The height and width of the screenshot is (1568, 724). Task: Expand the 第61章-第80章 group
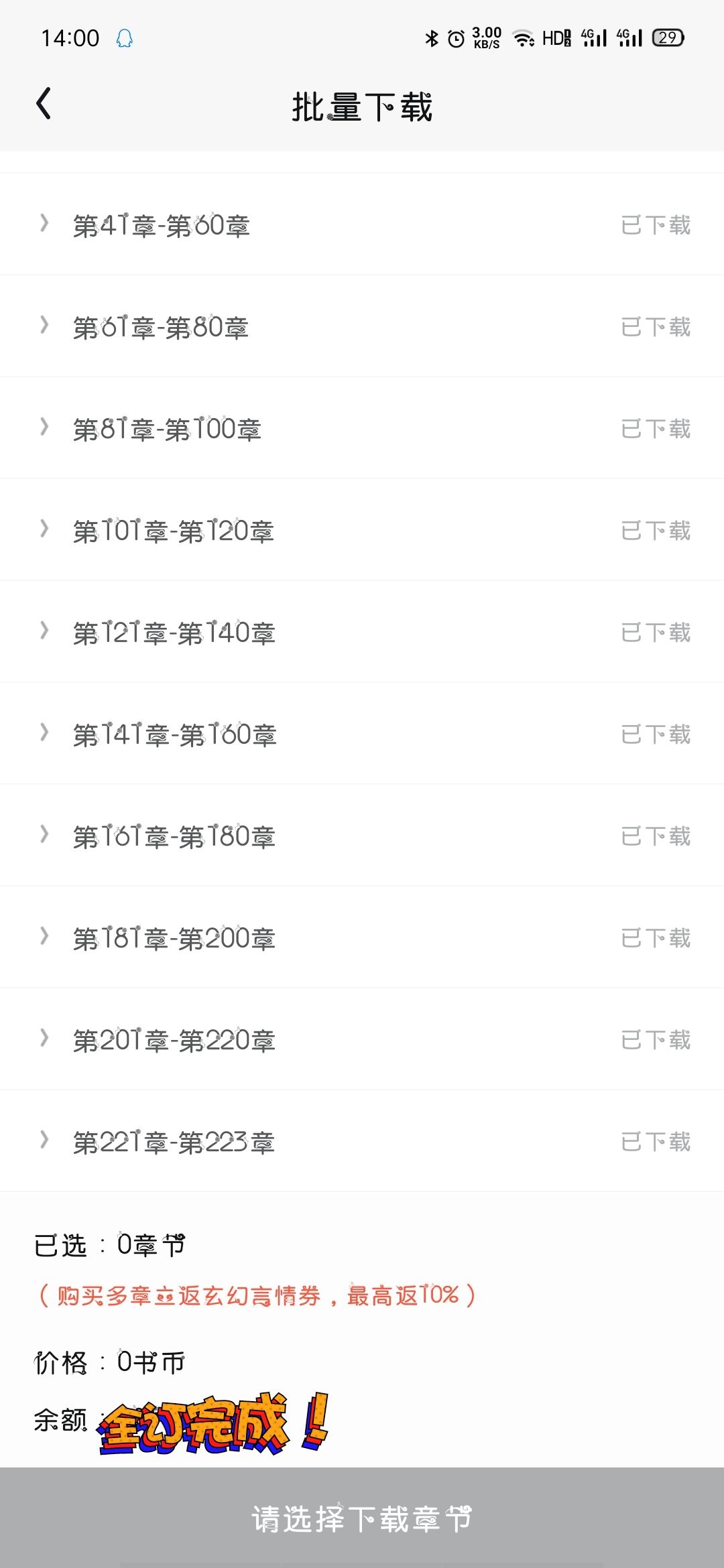pyautogui.click(x=44, y=326)
